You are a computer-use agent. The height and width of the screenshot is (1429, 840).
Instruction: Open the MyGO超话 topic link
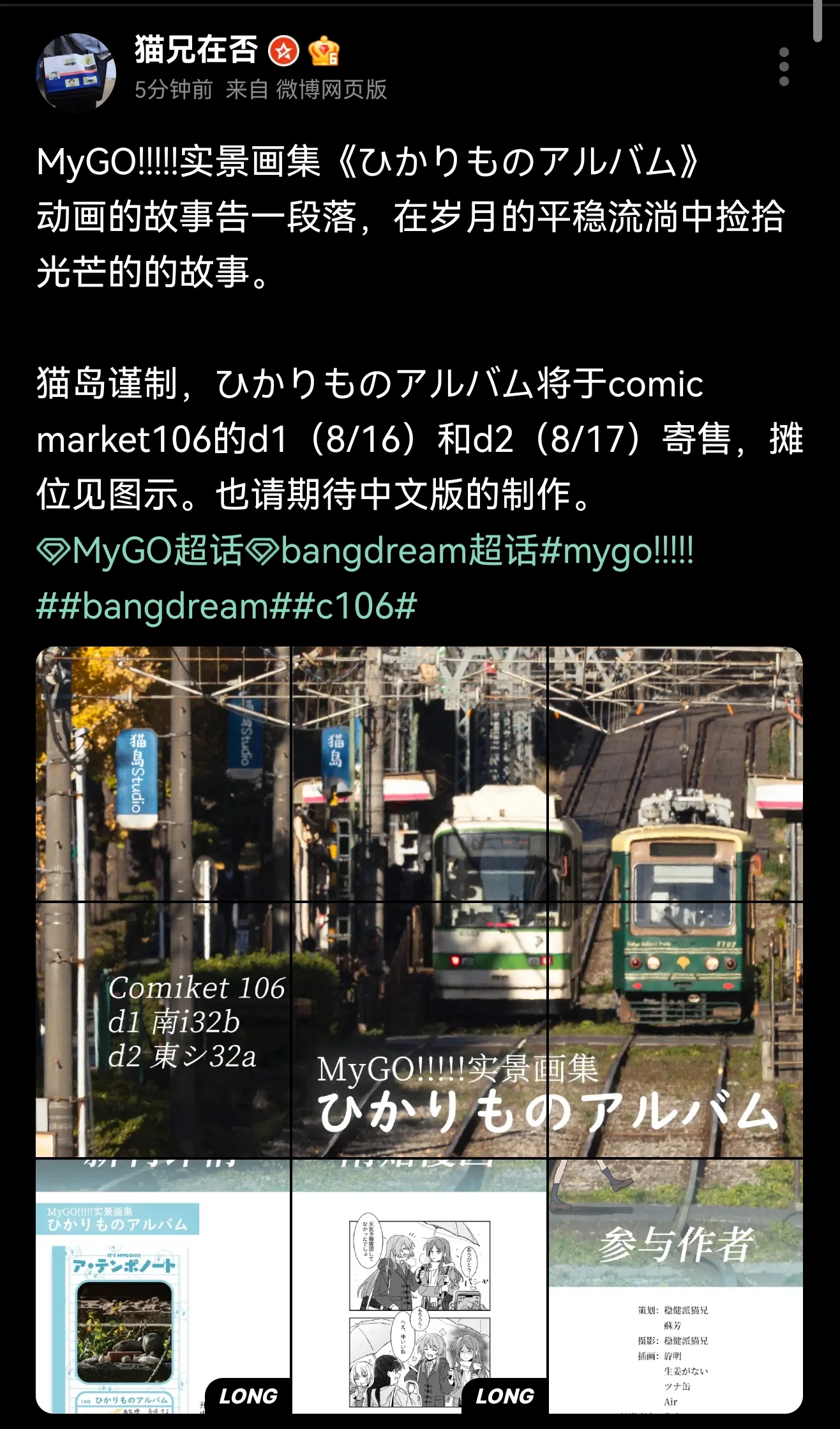pos(140,550)
